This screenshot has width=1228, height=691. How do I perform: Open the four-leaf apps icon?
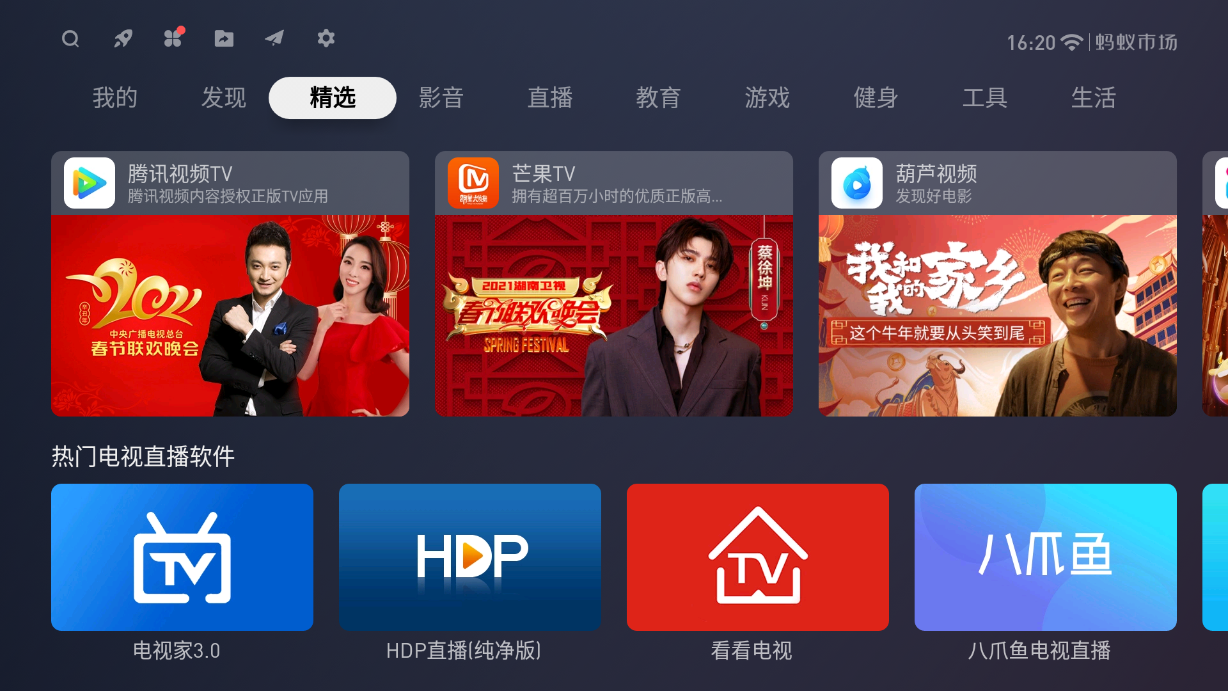[x=174, y=38]
